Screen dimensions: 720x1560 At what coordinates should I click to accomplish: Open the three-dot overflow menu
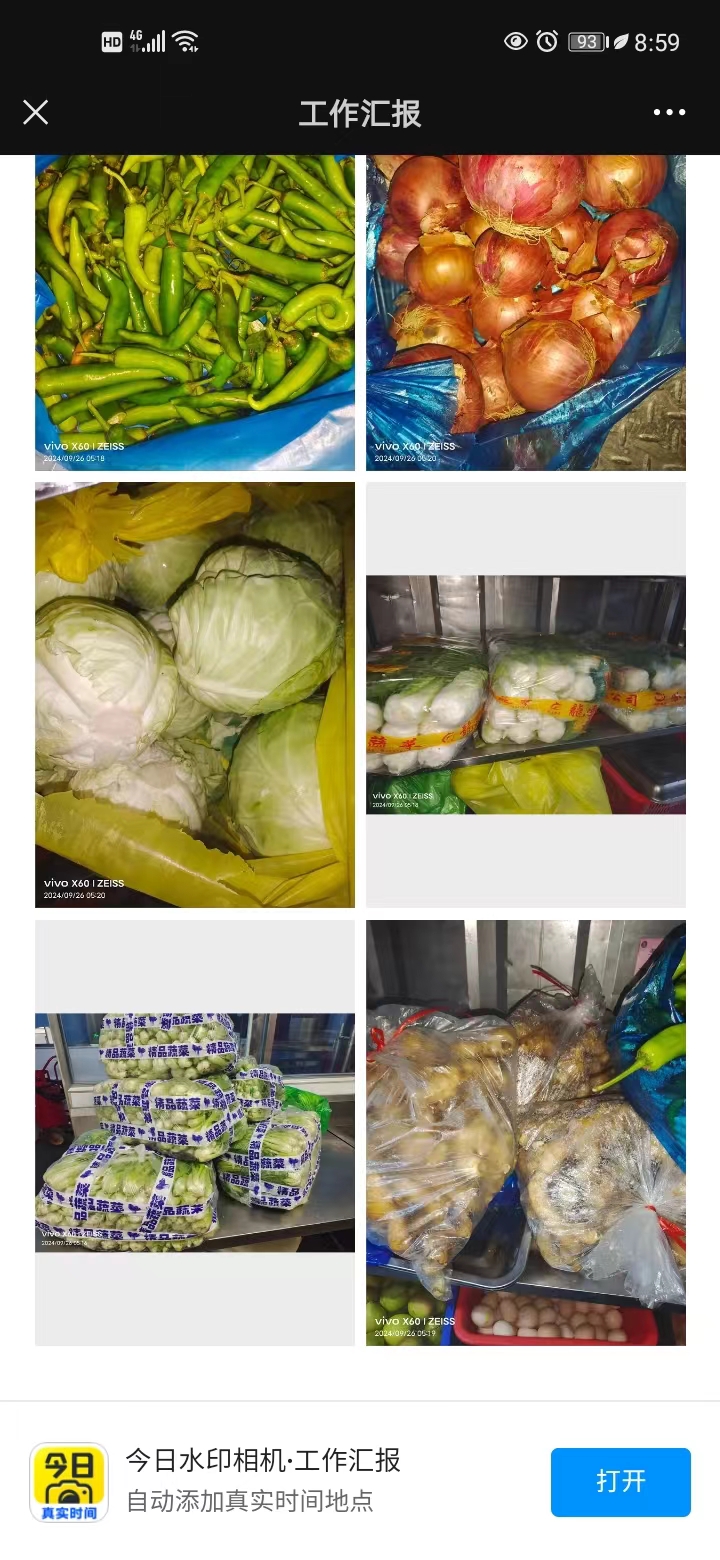(x=669, y=112)
